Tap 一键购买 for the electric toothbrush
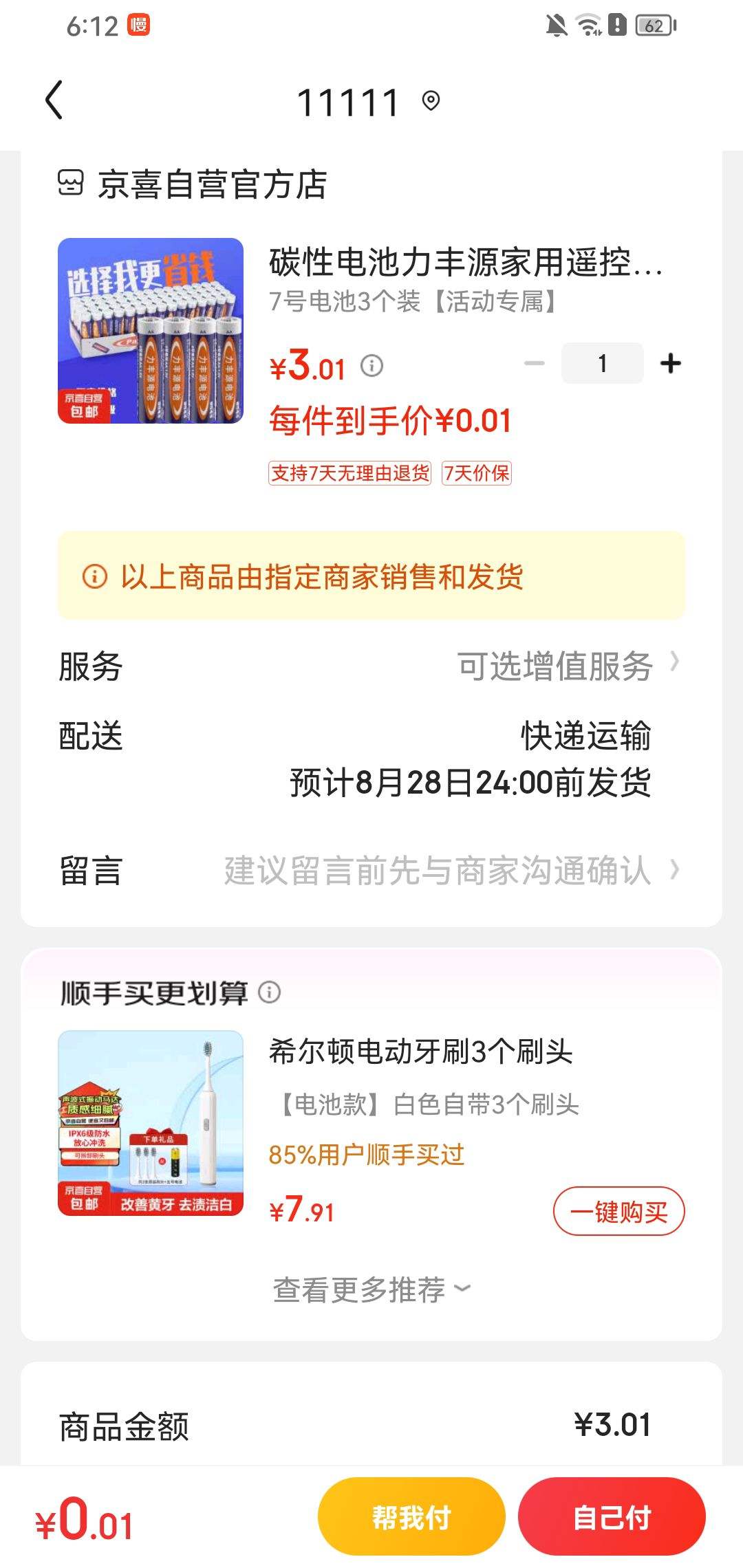 click(x=619, y=1211)
